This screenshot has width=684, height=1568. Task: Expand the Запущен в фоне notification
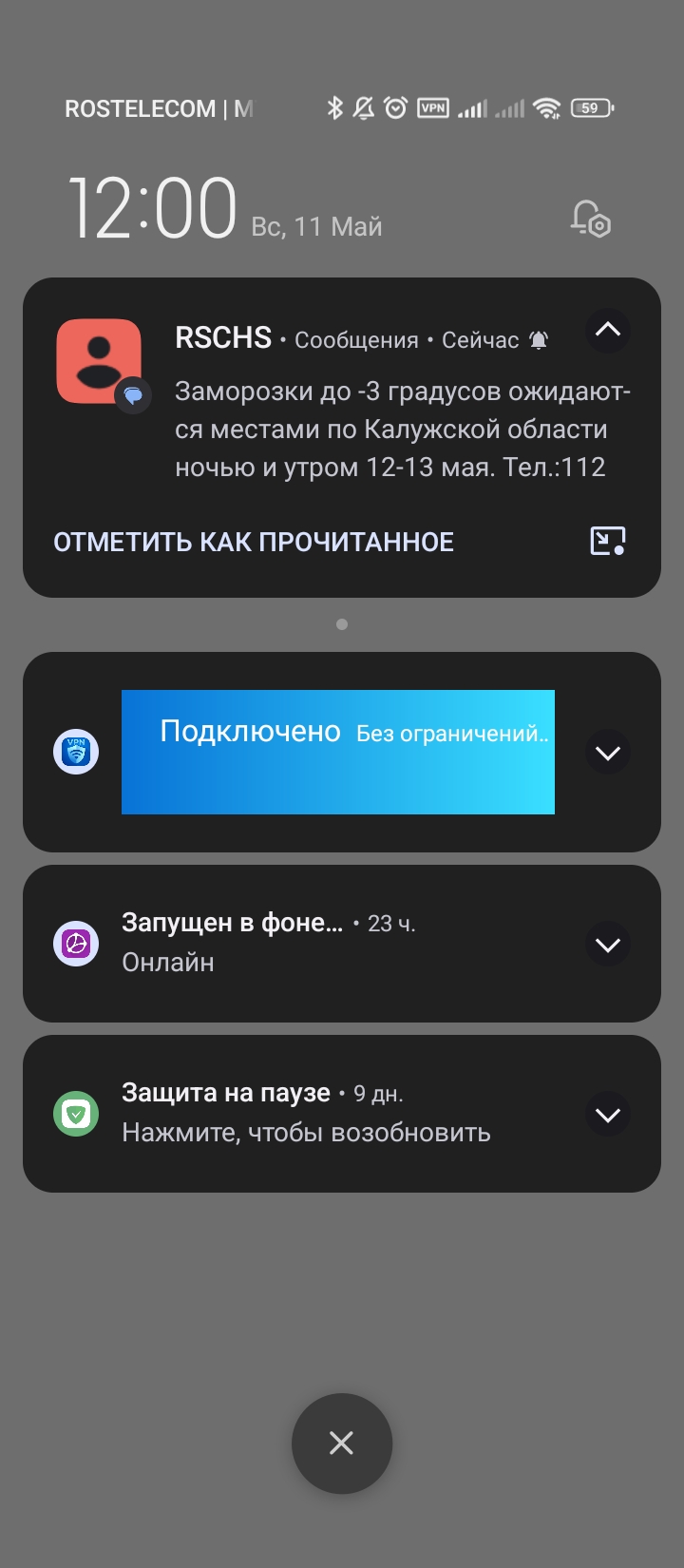pyautogui.click(x=608, y=945)
